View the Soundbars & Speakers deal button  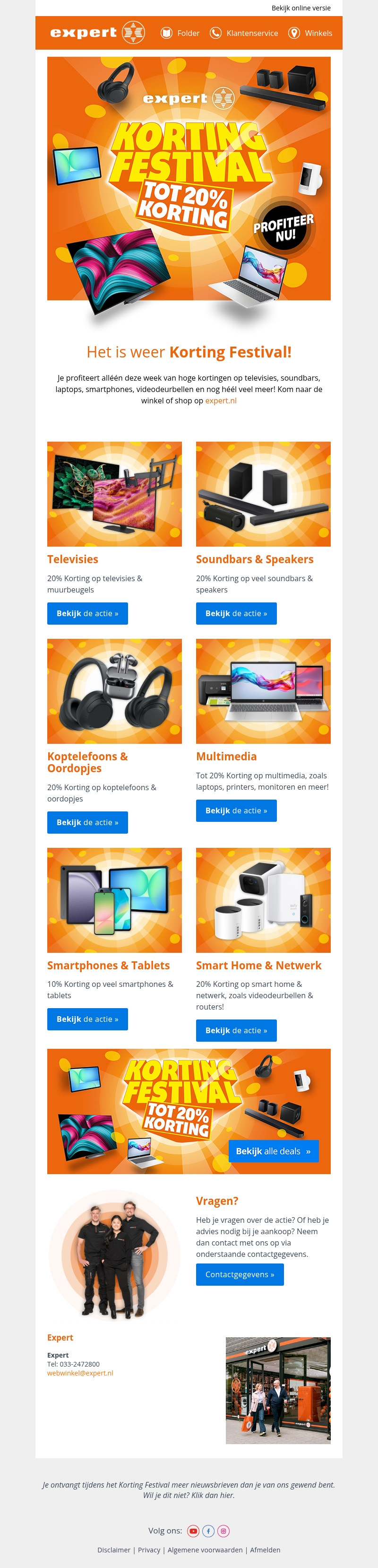pos(236,613)
